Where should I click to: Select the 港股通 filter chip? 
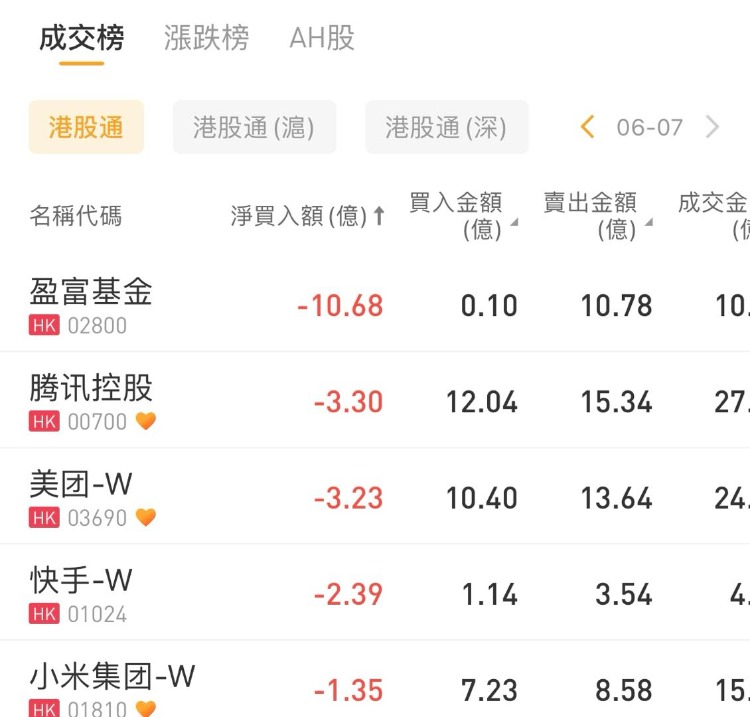[86, 127]
